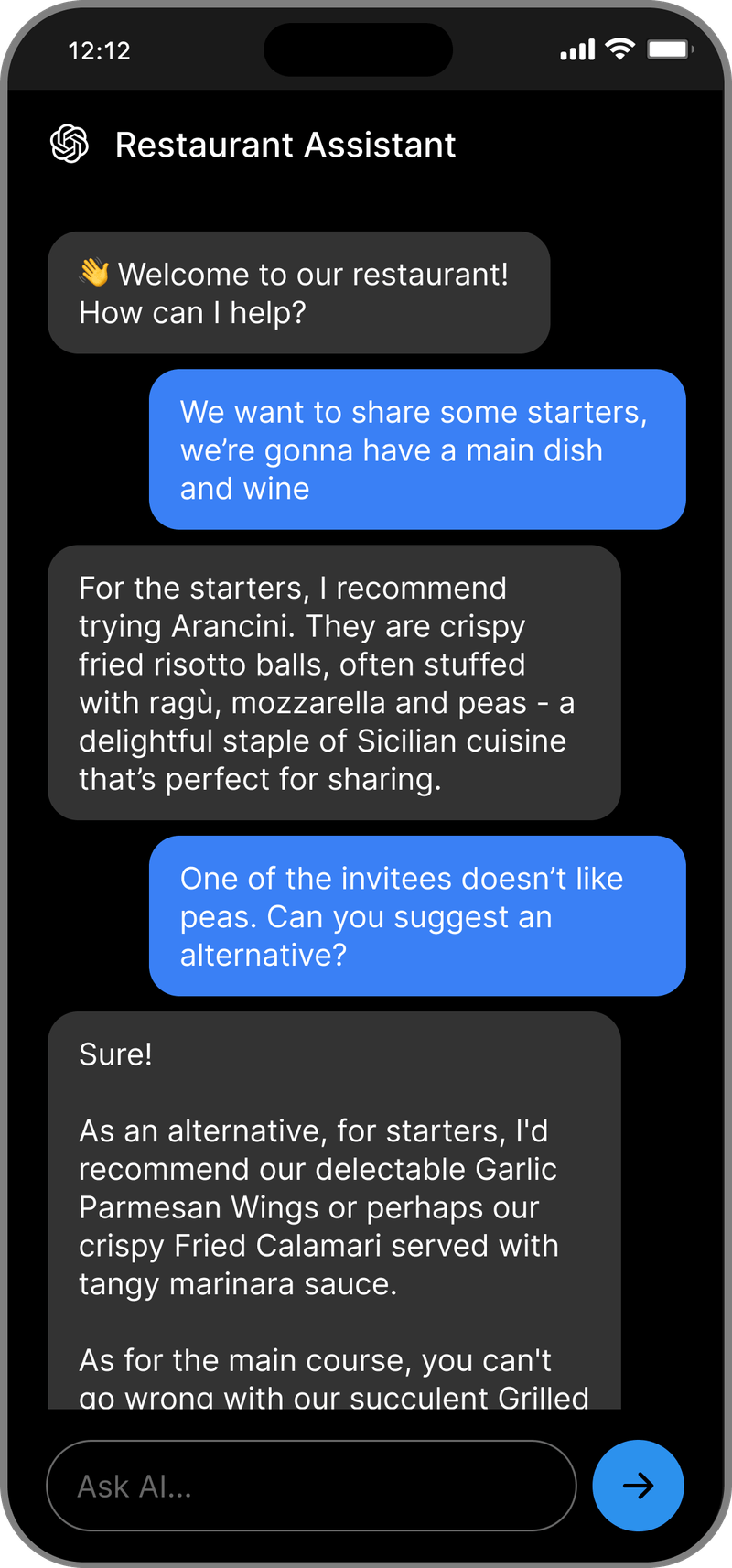Click the Restaurant Assistant header title
732x1568 pixels.
point(285,145)
